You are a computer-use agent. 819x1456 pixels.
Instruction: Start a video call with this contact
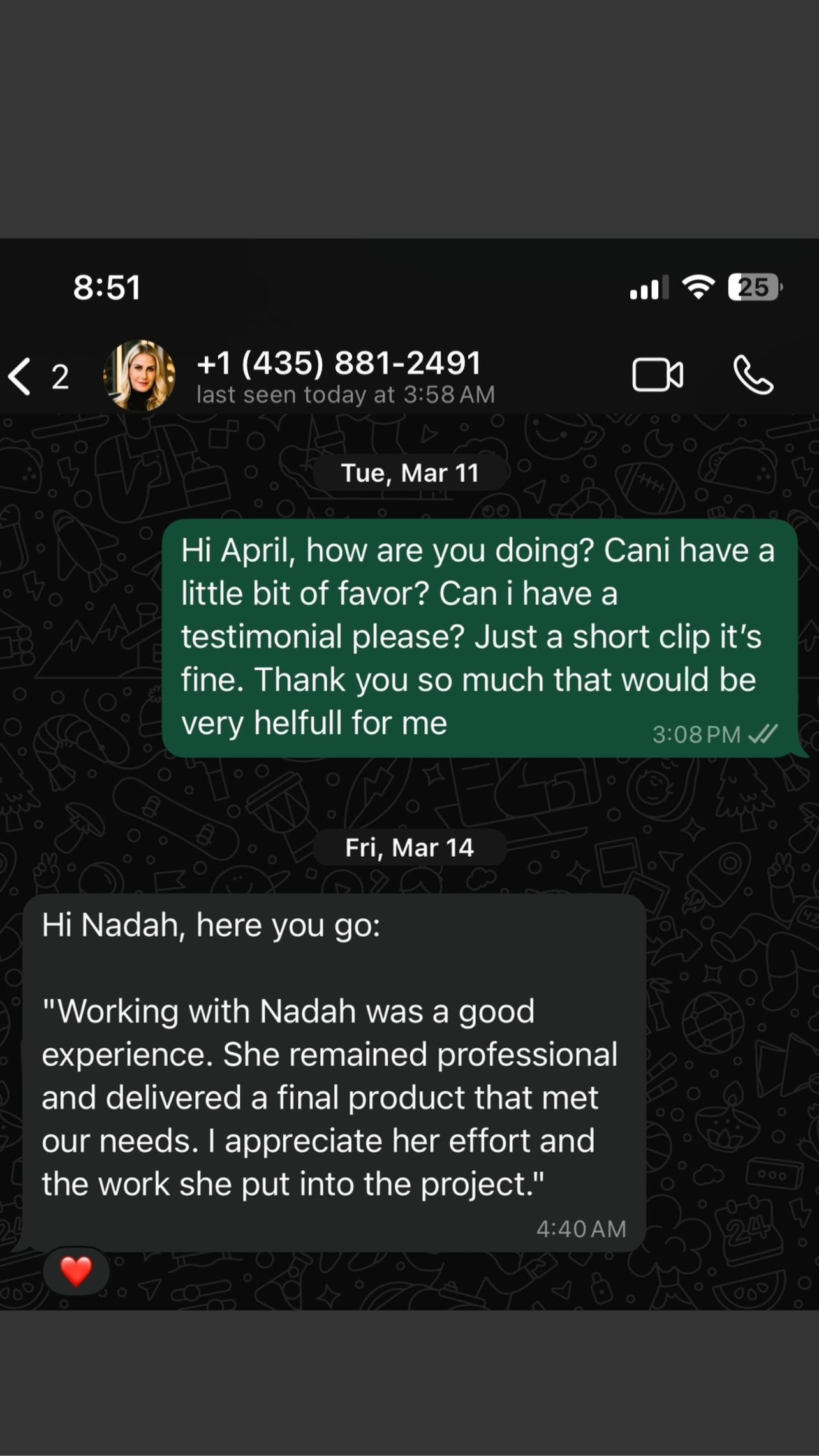(658, 375)
